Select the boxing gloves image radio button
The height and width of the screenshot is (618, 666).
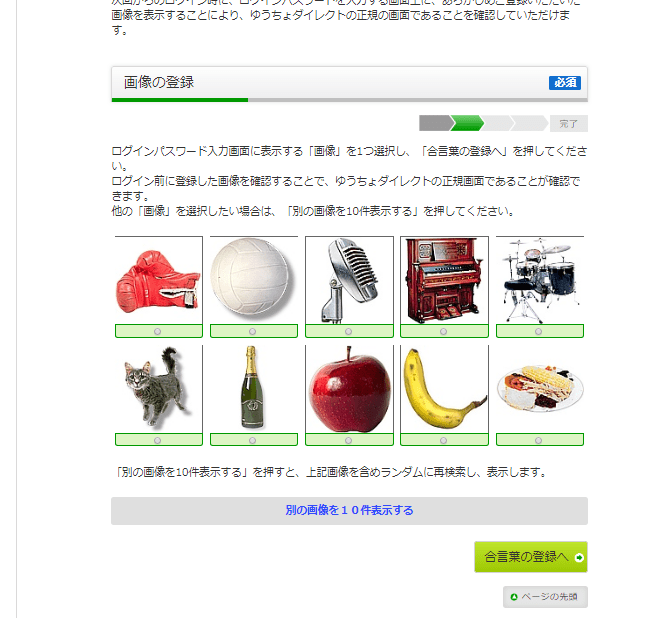pos(158,331)
